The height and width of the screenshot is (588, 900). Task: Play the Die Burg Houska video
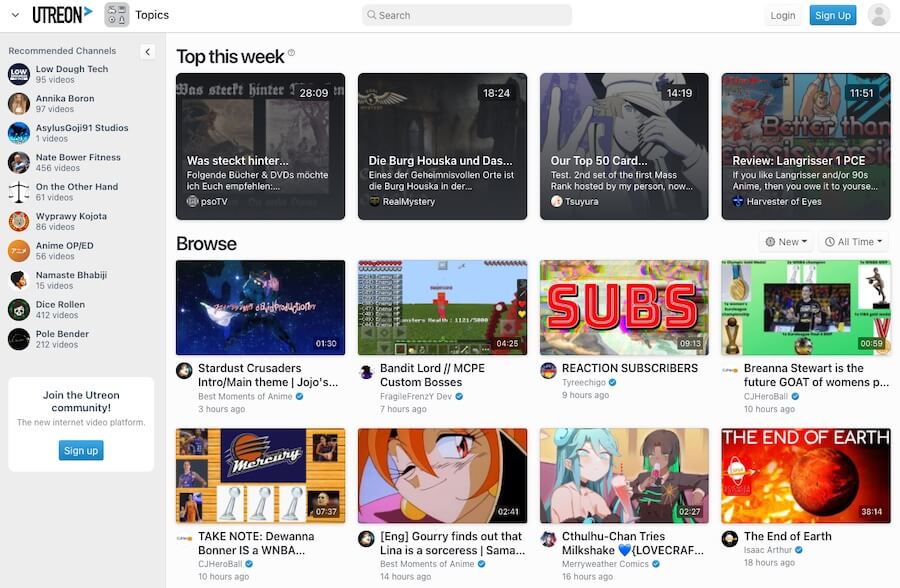point(442,146)
